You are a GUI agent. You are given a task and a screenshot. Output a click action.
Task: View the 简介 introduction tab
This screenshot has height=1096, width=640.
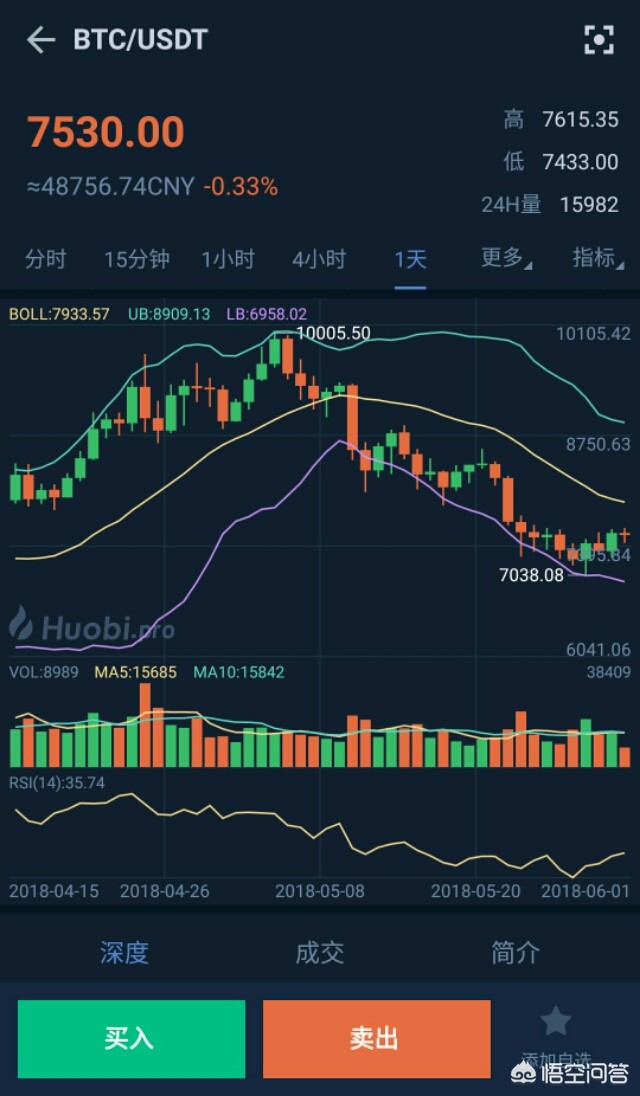pyautogui.click(x=515, y=952)
